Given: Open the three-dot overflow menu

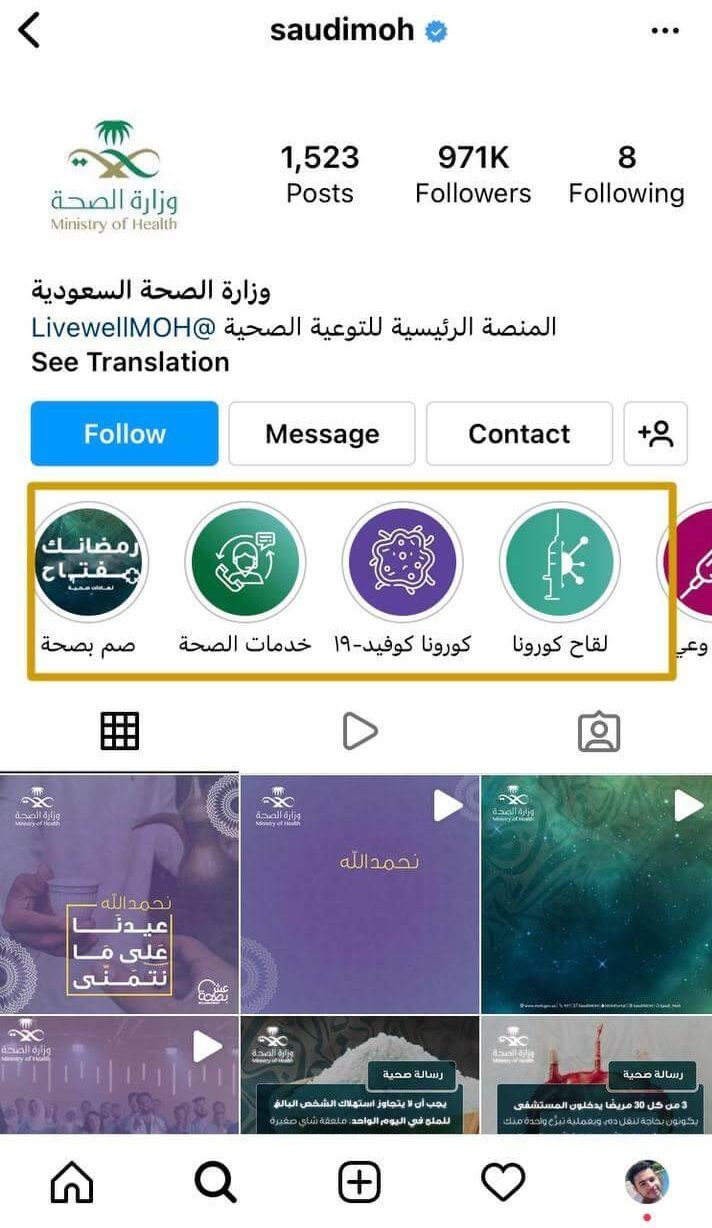Looking at the screenshot, I should (665, 31).
